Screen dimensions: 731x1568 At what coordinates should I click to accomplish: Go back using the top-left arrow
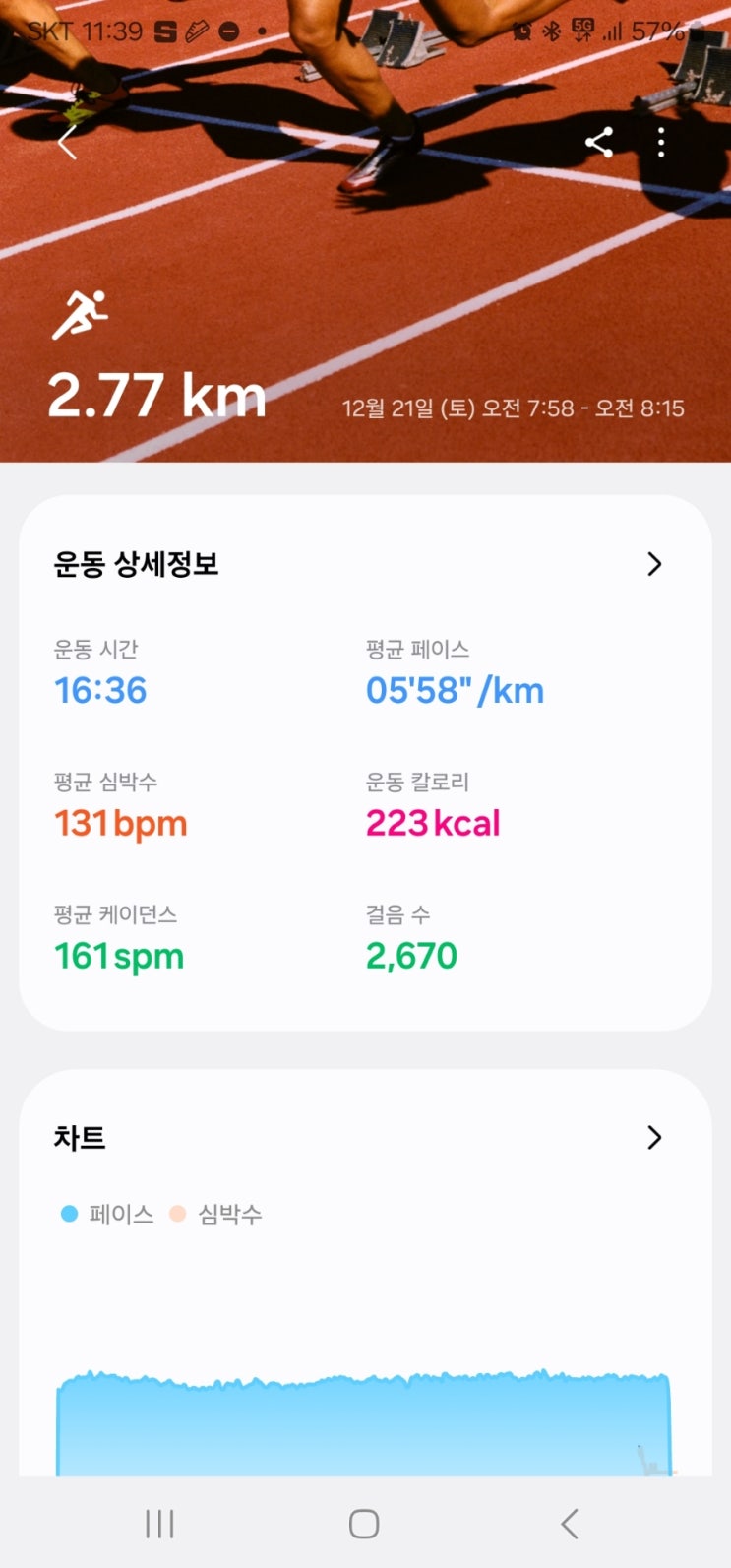click(x=67, y=144)
